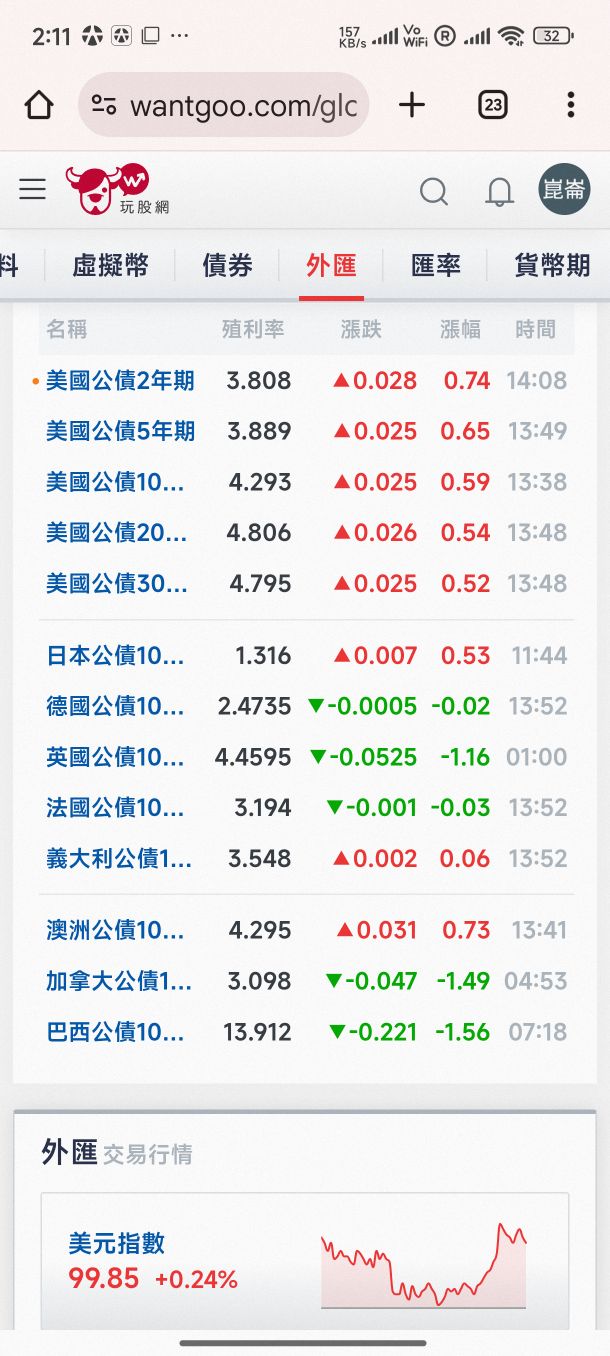Open the browser overflow menu
The image size is (610, 1356).
pos(570,105)
